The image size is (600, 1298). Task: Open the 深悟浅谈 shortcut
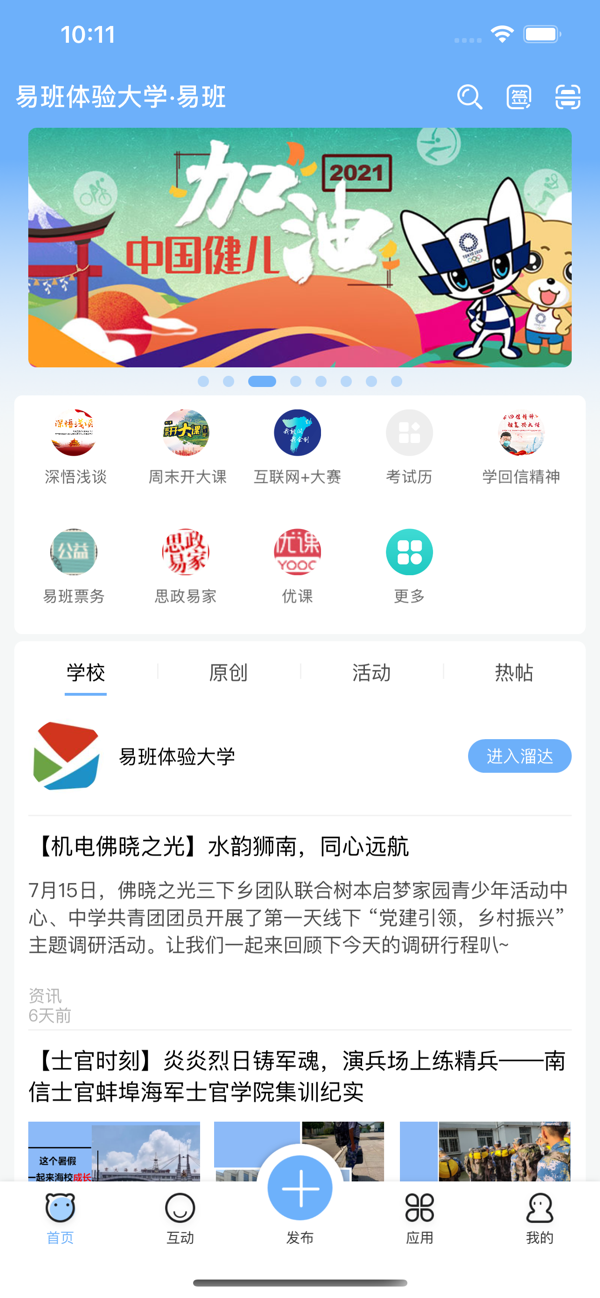click(75, 447)
